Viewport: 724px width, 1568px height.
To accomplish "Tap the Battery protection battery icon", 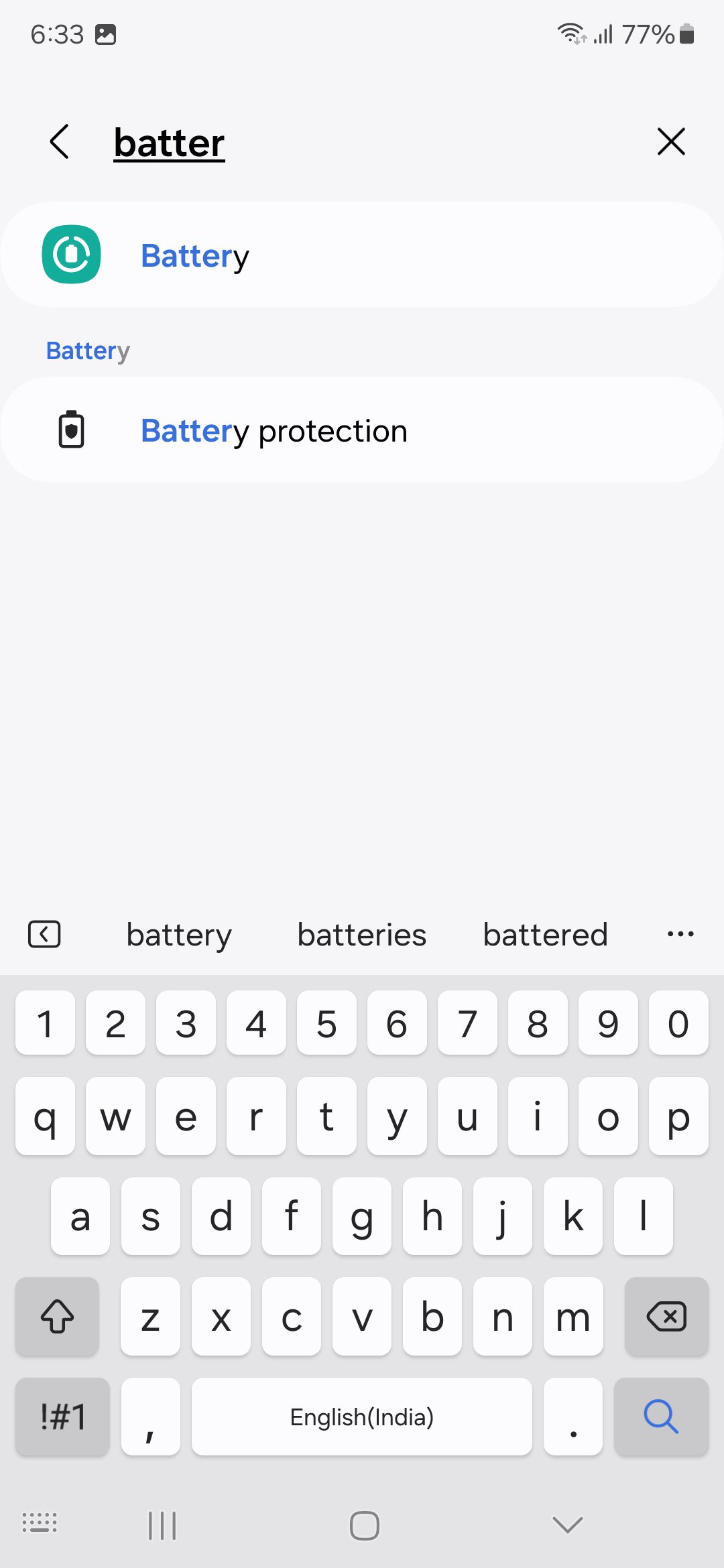I will click(72, 430).
